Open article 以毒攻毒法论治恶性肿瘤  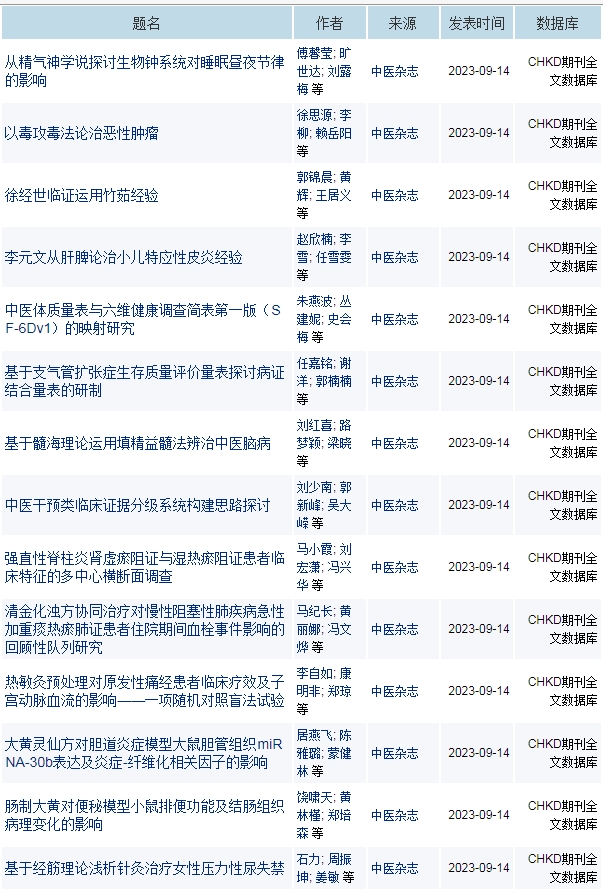pyautogui.click(x=82, y=133)
